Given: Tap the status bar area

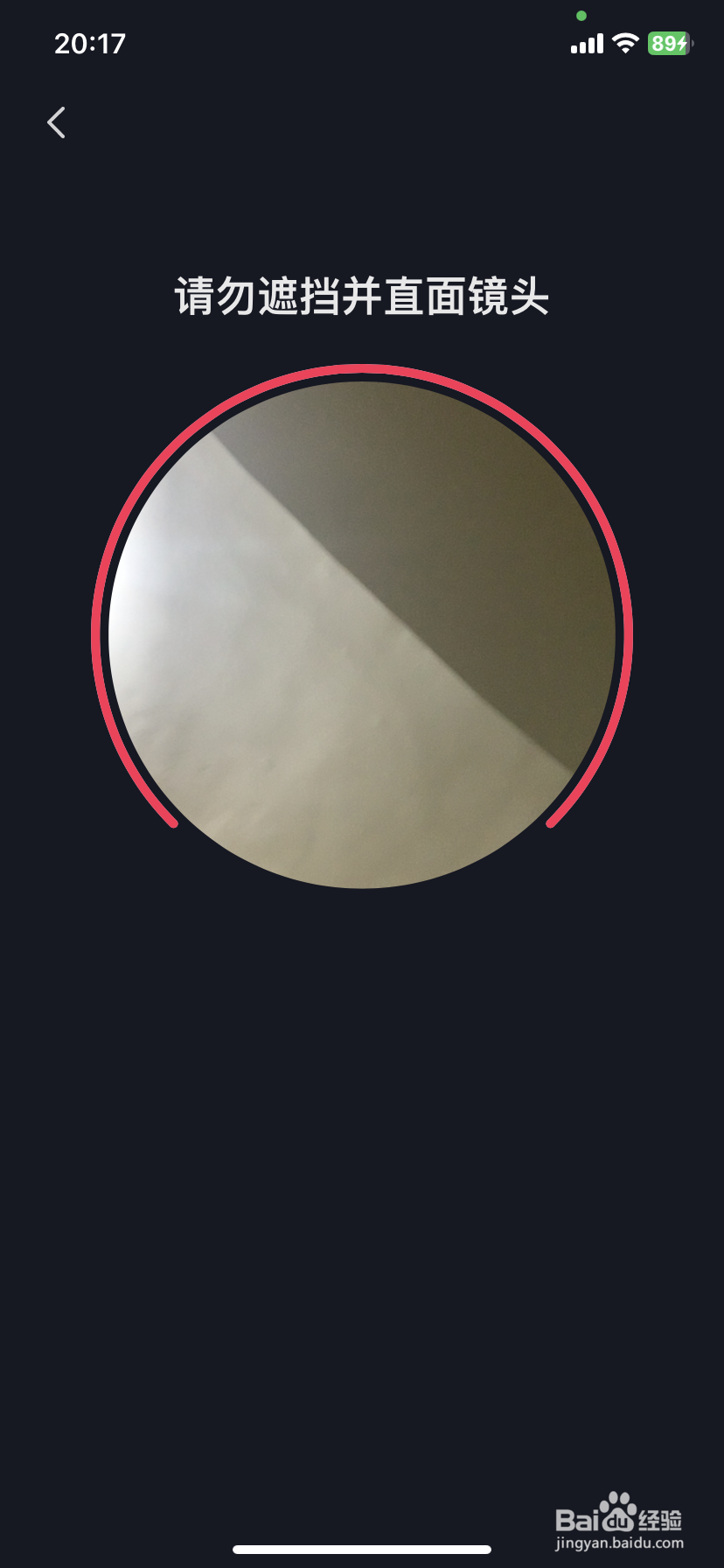Looking at the screenshot, I should [x=362, y=43].
